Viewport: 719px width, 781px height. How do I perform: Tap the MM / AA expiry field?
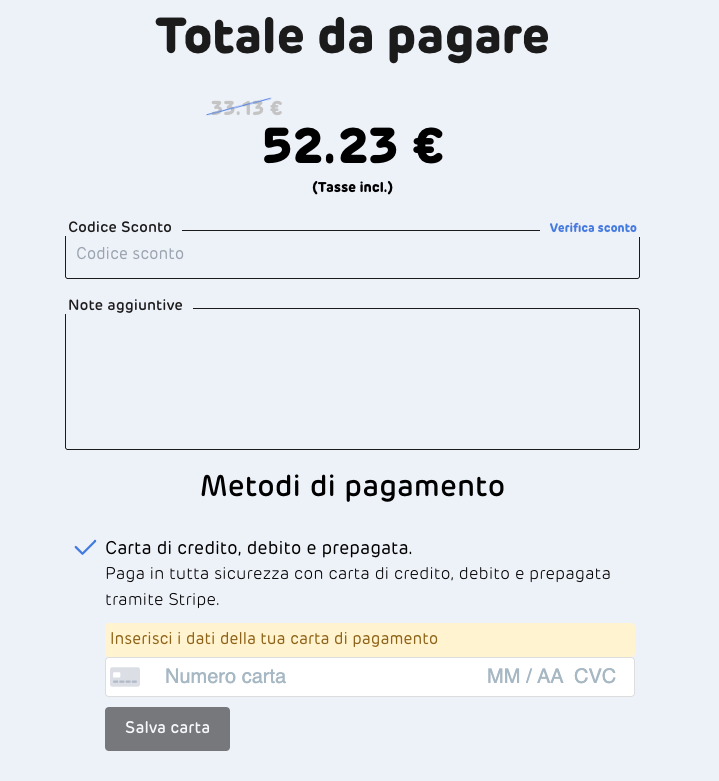[x=524, y=677]
